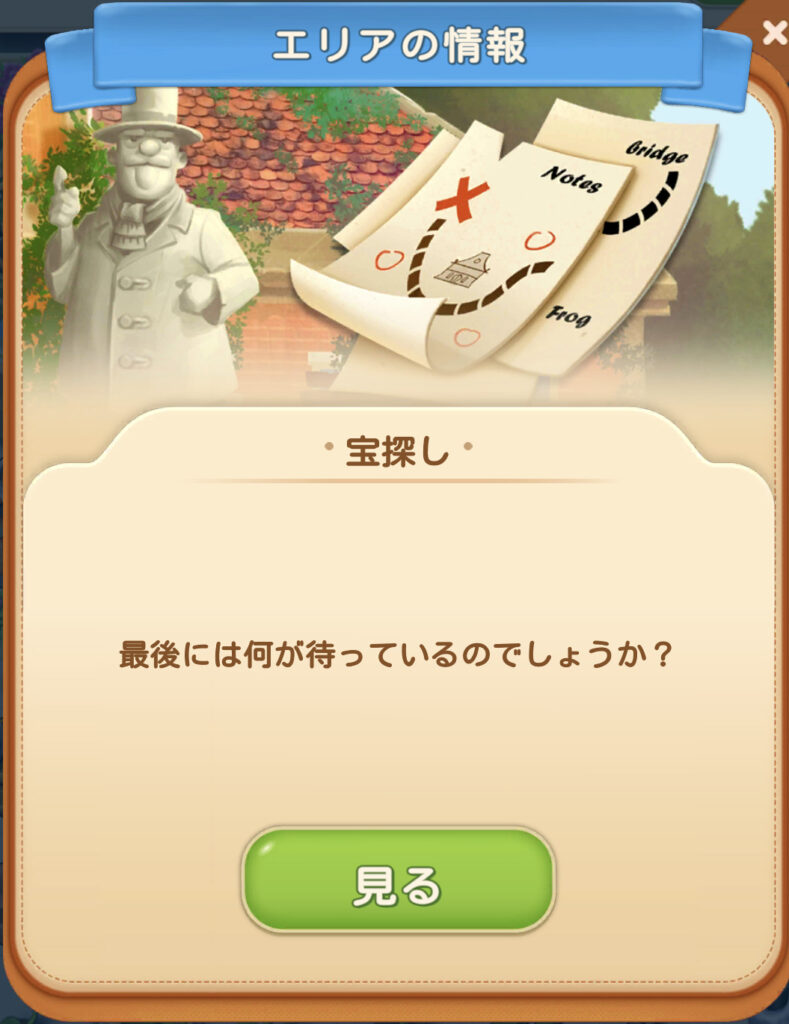Tap the green 見る button

click(398, 881)
